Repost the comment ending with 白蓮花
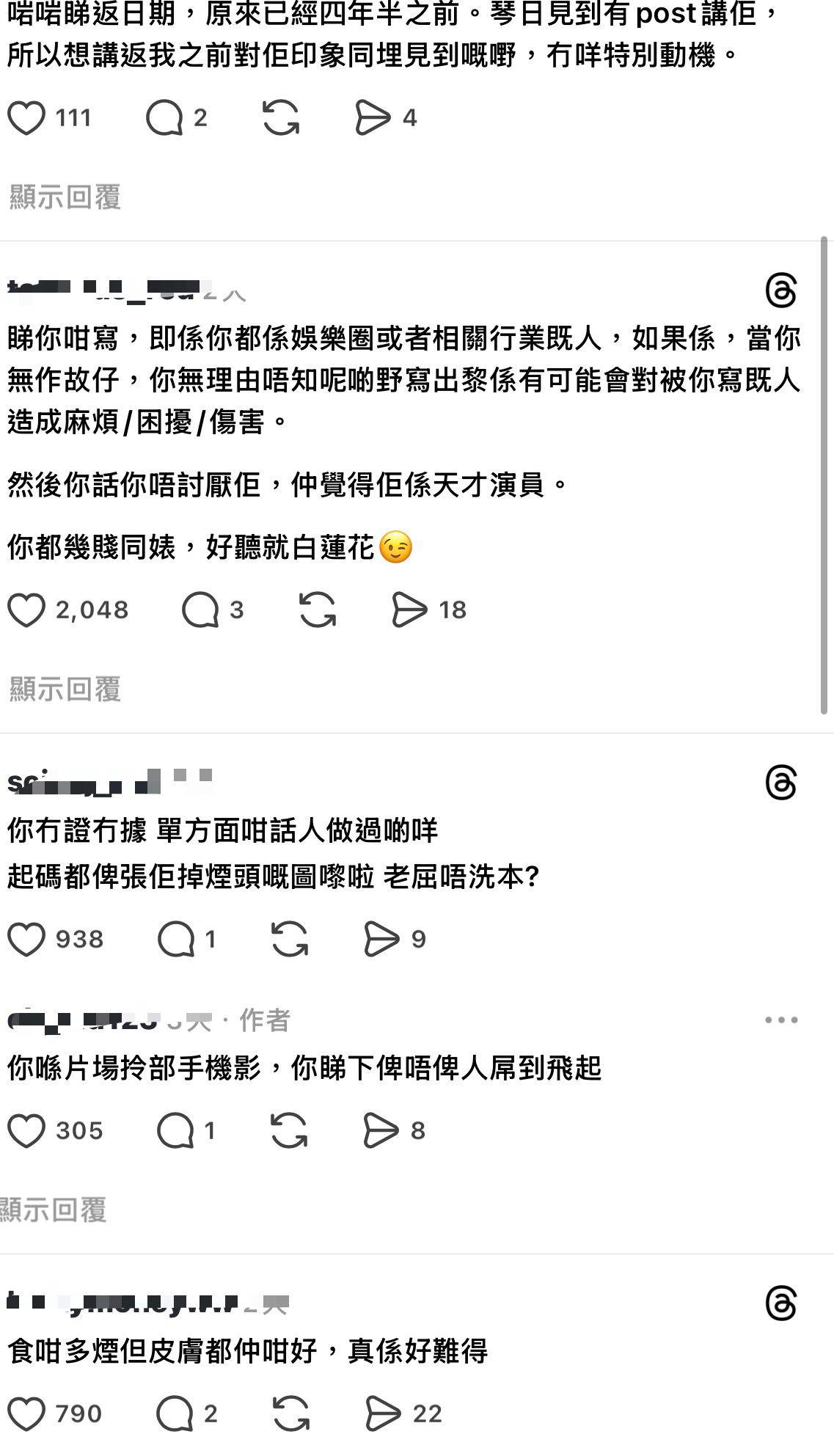The height and width of the screenshot is (1456, 834). click(x=318, y=610)
